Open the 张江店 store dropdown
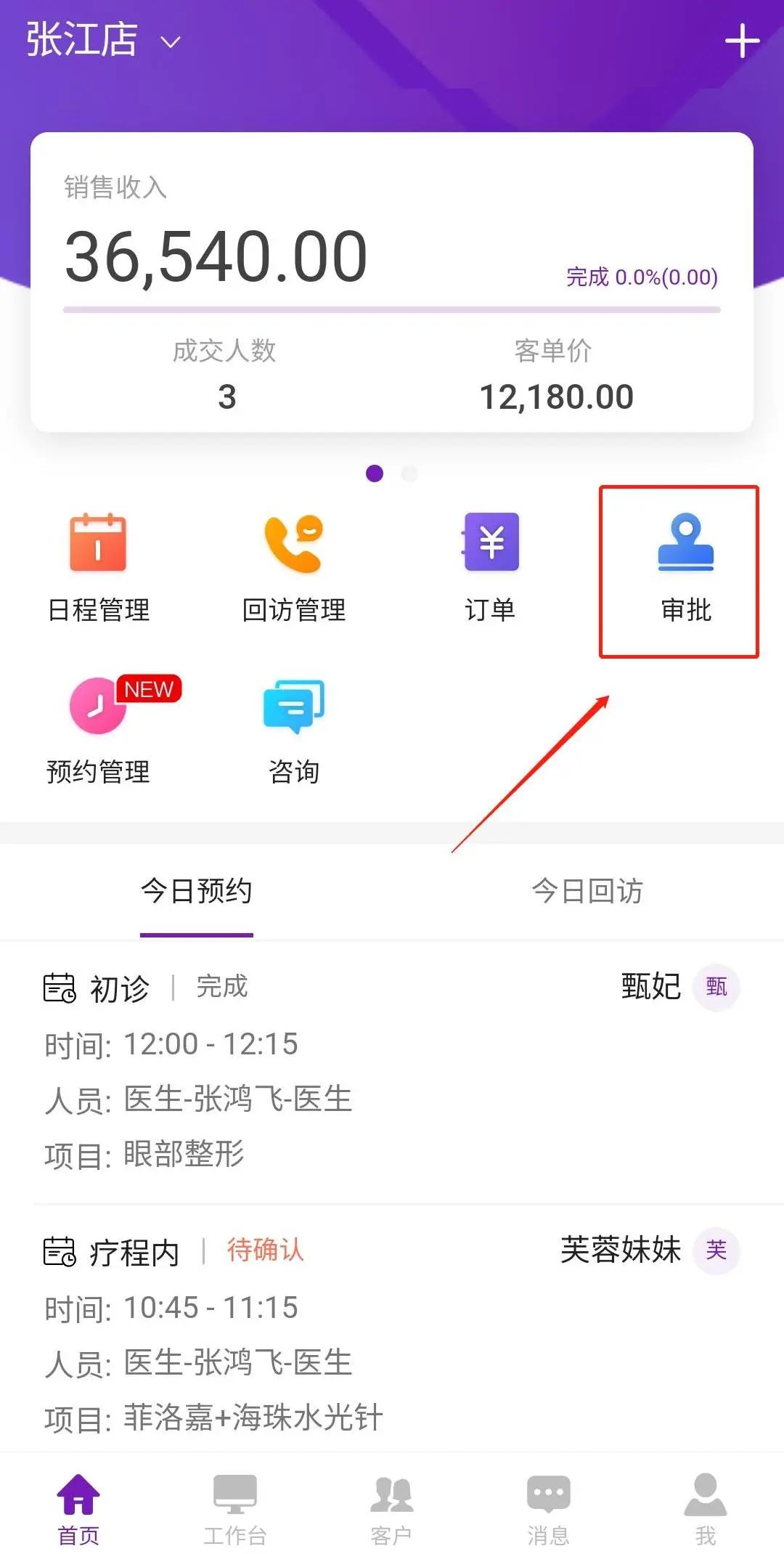 103,40
